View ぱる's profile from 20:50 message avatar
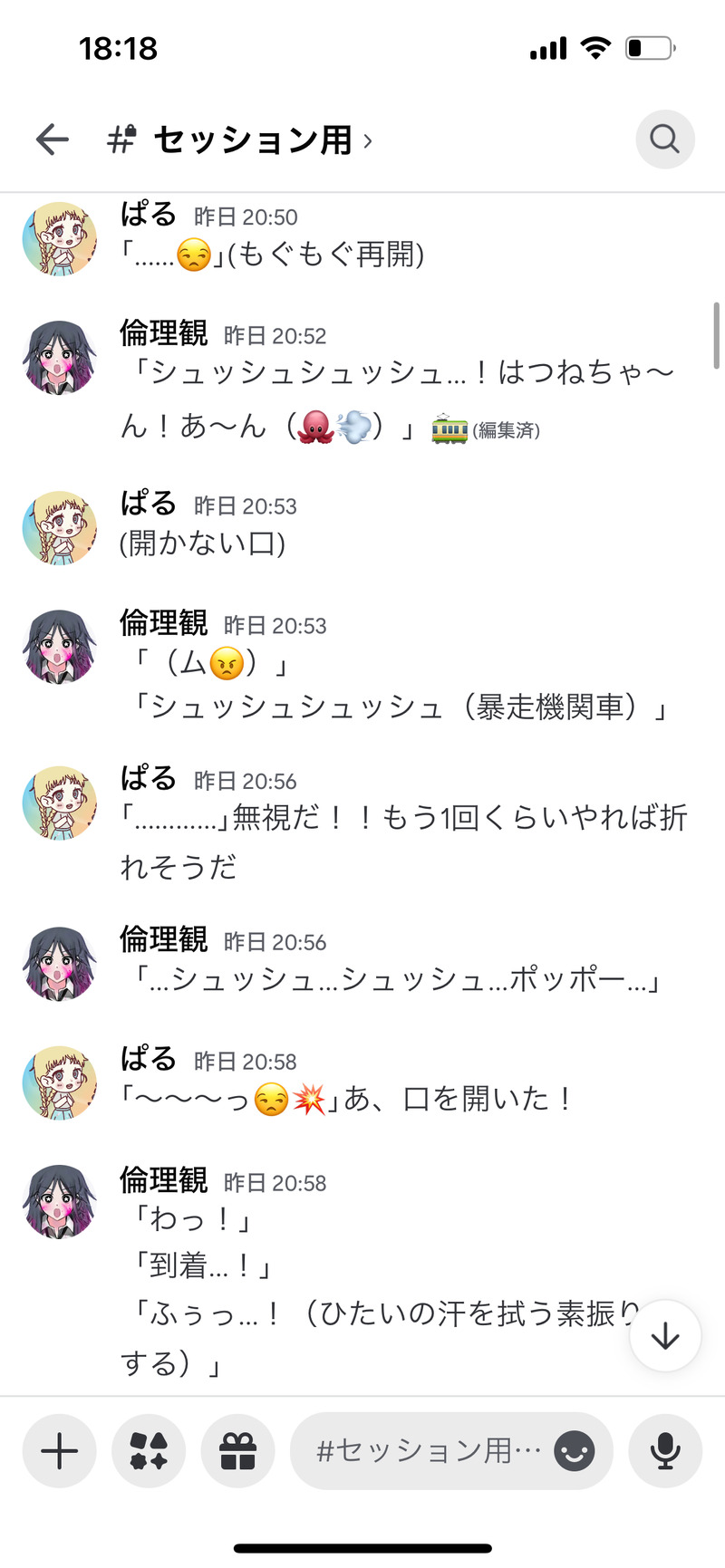This screenshot has height=1568, width=725. [x=60, y=238]
